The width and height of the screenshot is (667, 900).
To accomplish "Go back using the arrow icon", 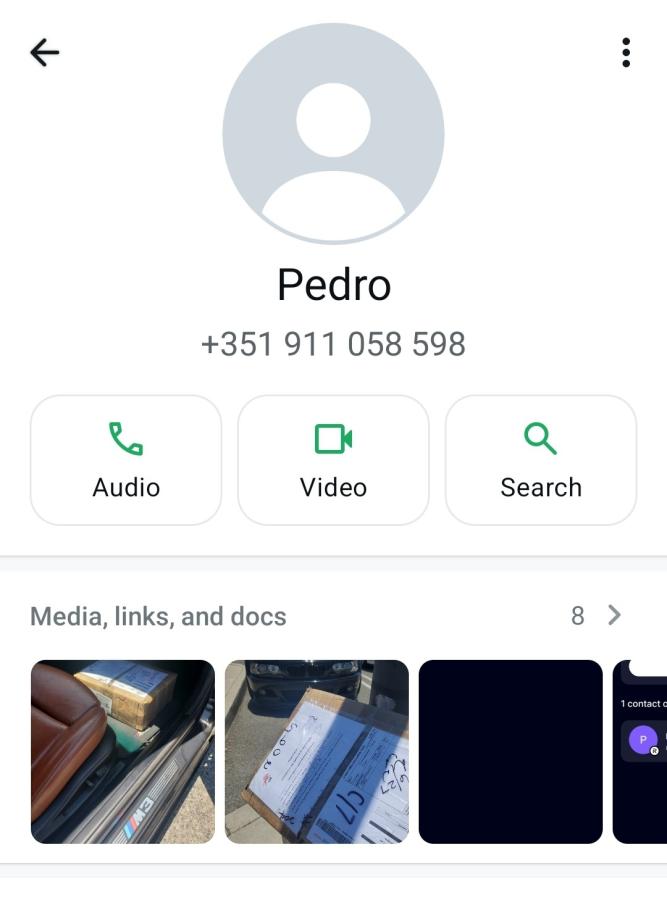I will pos(45,52).
